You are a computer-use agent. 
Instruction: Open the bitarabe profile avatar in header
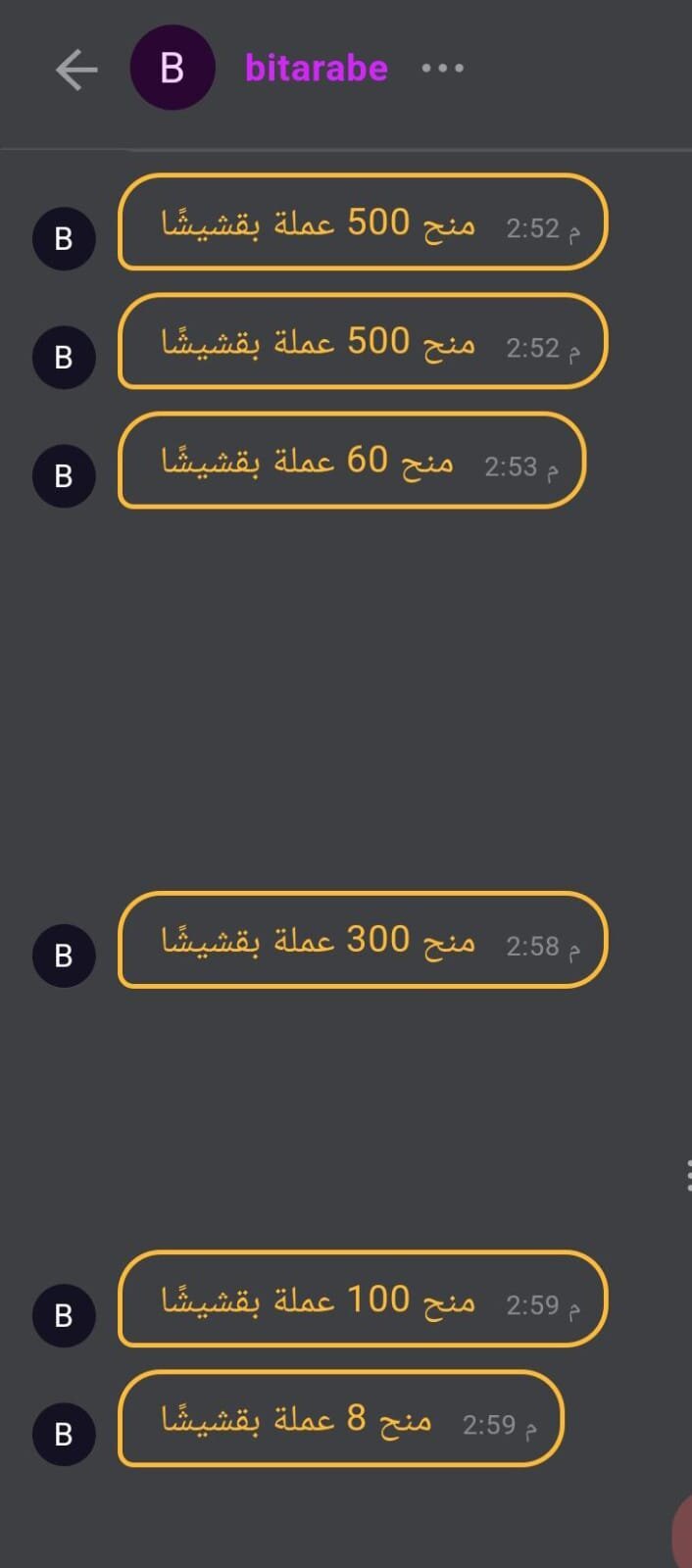point(173,69)
